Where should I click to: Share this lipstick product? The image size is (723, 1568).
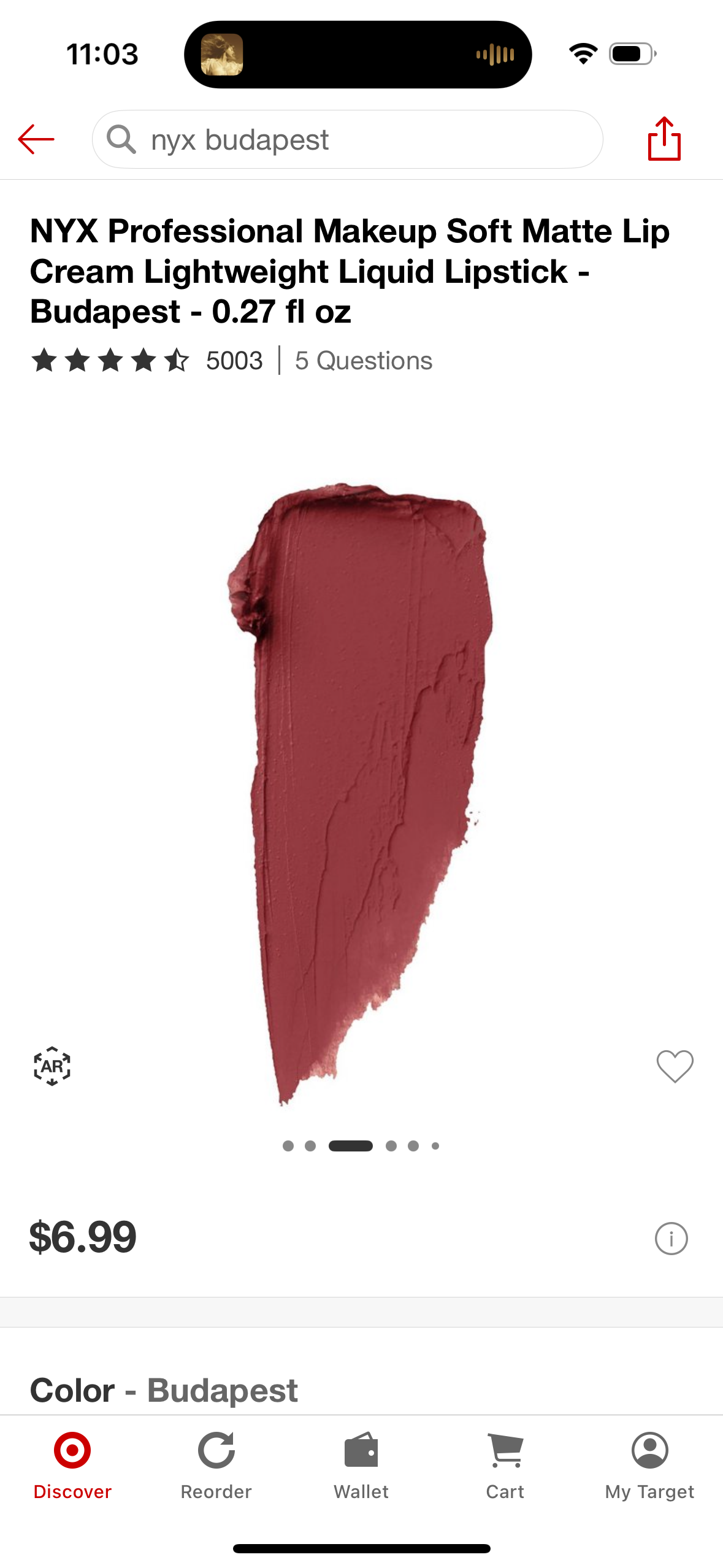coord(664,139)
